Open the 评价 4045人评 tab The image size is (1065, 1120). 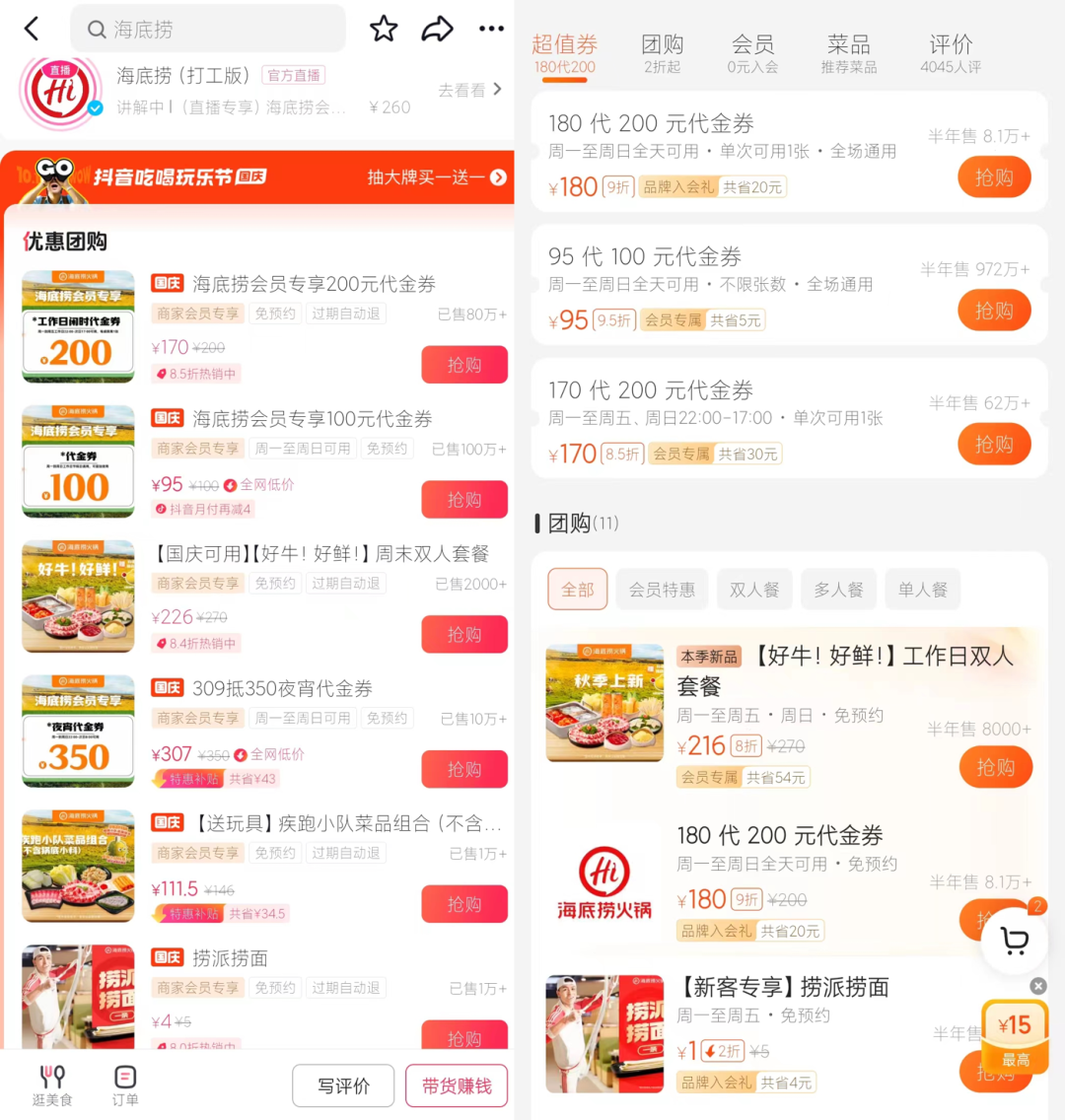point(951,53)
